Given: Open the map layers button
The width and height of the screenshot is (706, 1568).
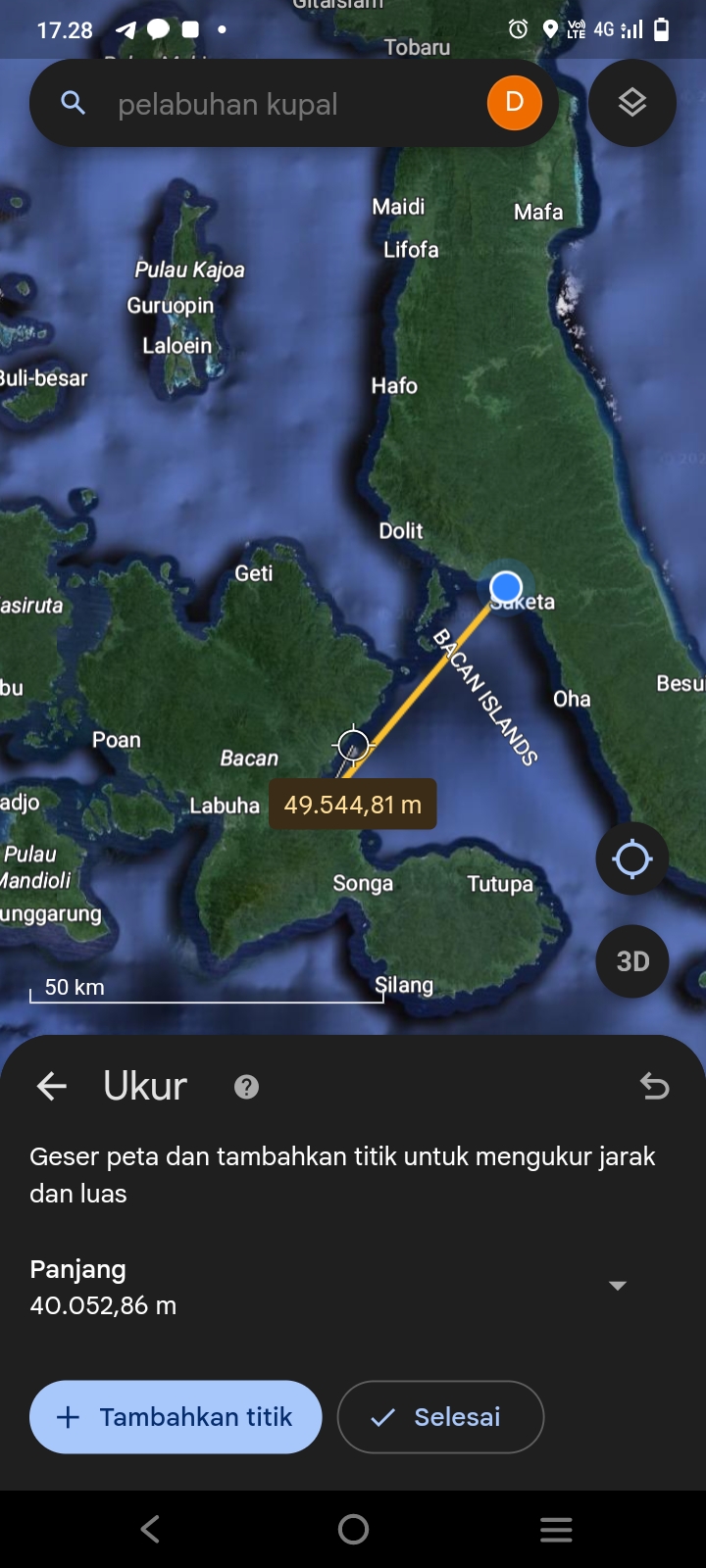Looking at the screenshot, I should 632,103.
